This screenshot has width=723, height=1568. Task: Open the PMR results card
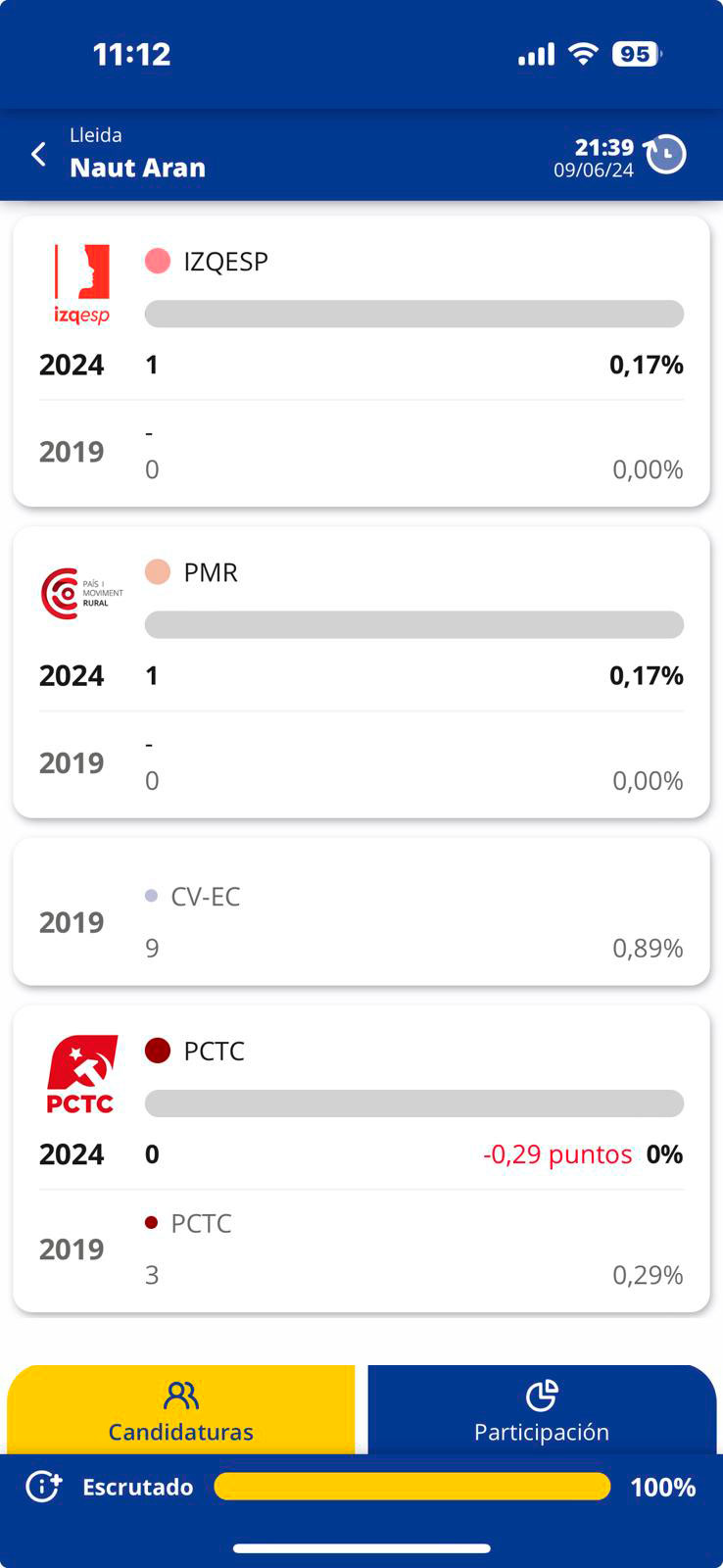coord(361,672)
